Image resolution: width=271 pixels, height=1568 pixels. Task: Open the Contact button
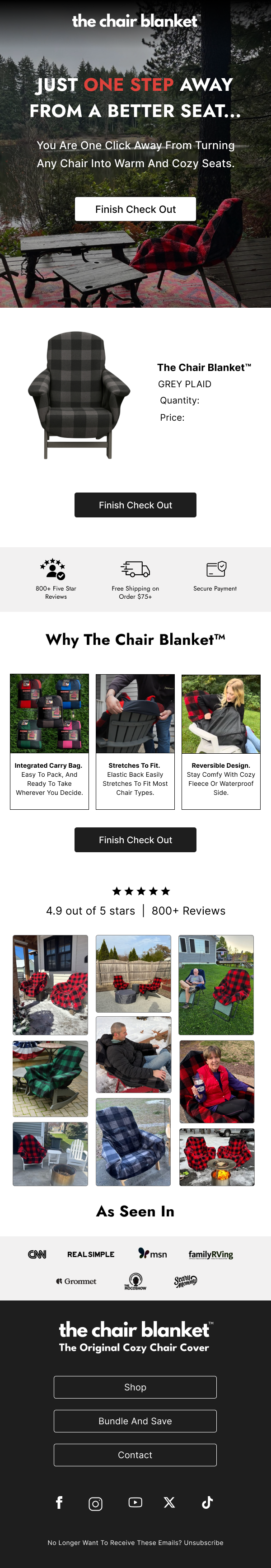pos(135,1455)
